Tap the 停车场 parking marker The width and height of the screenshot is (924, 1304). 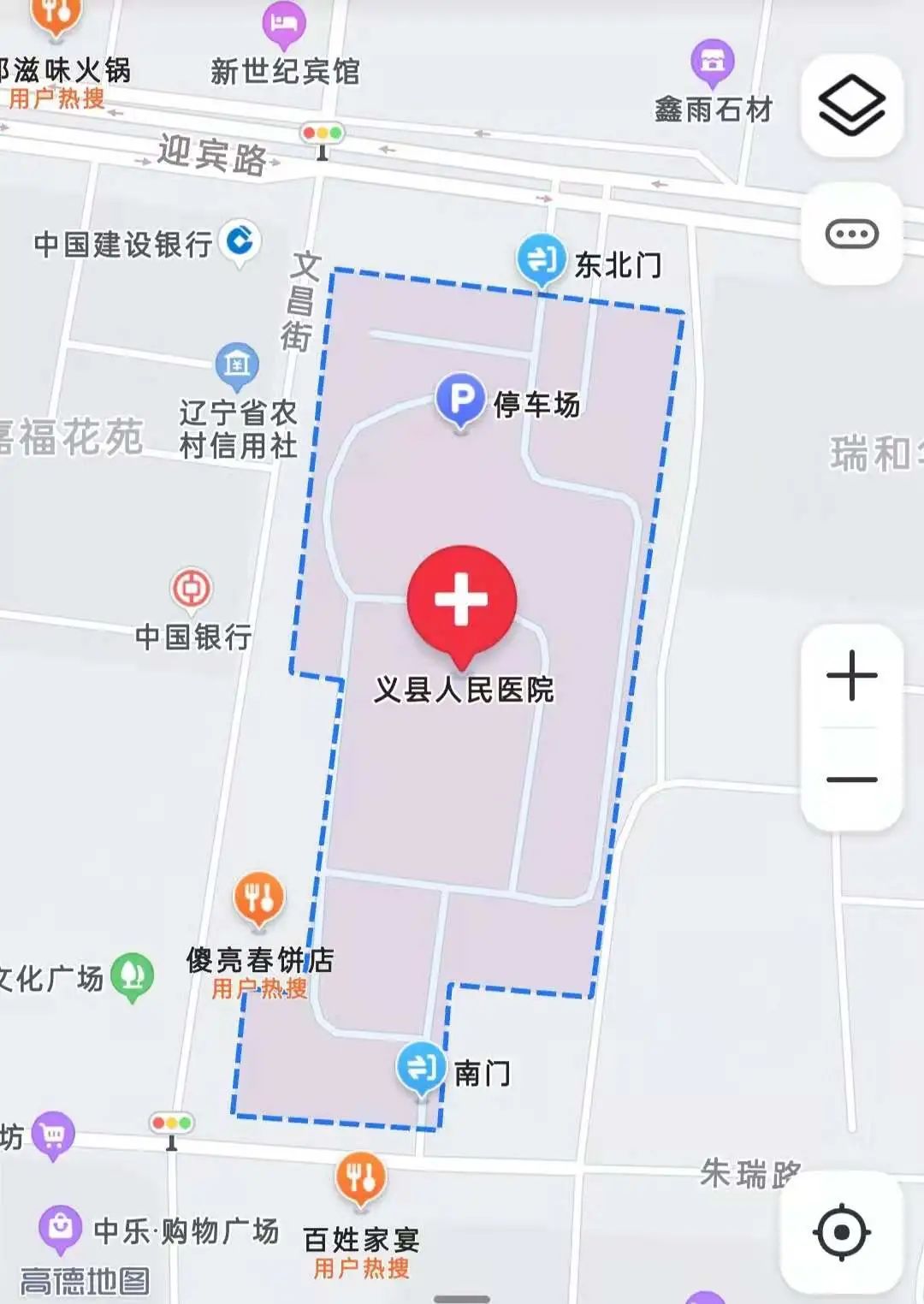tap(461, 400)
